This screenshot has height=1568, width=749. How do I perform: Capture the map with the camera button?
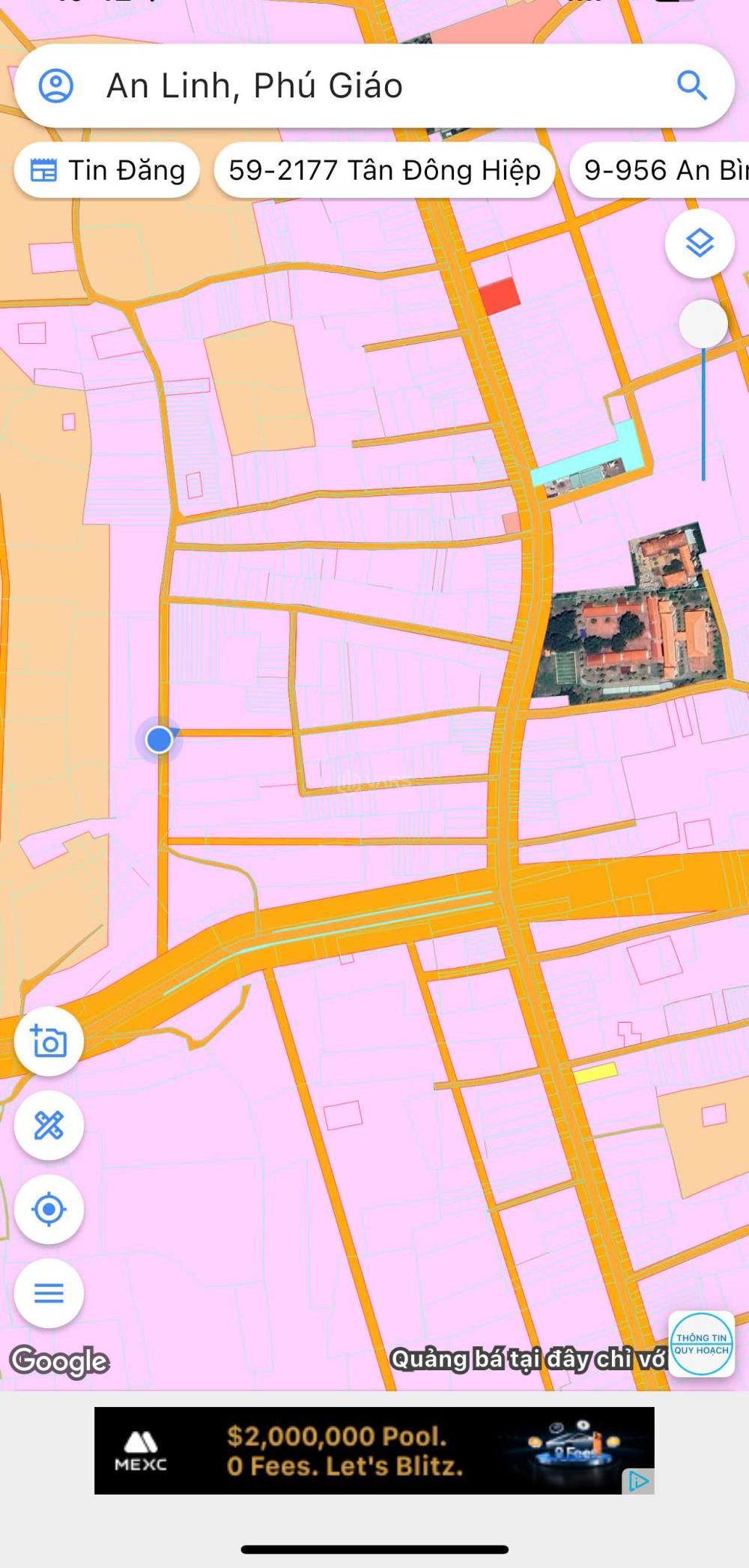pos(49,1041)
